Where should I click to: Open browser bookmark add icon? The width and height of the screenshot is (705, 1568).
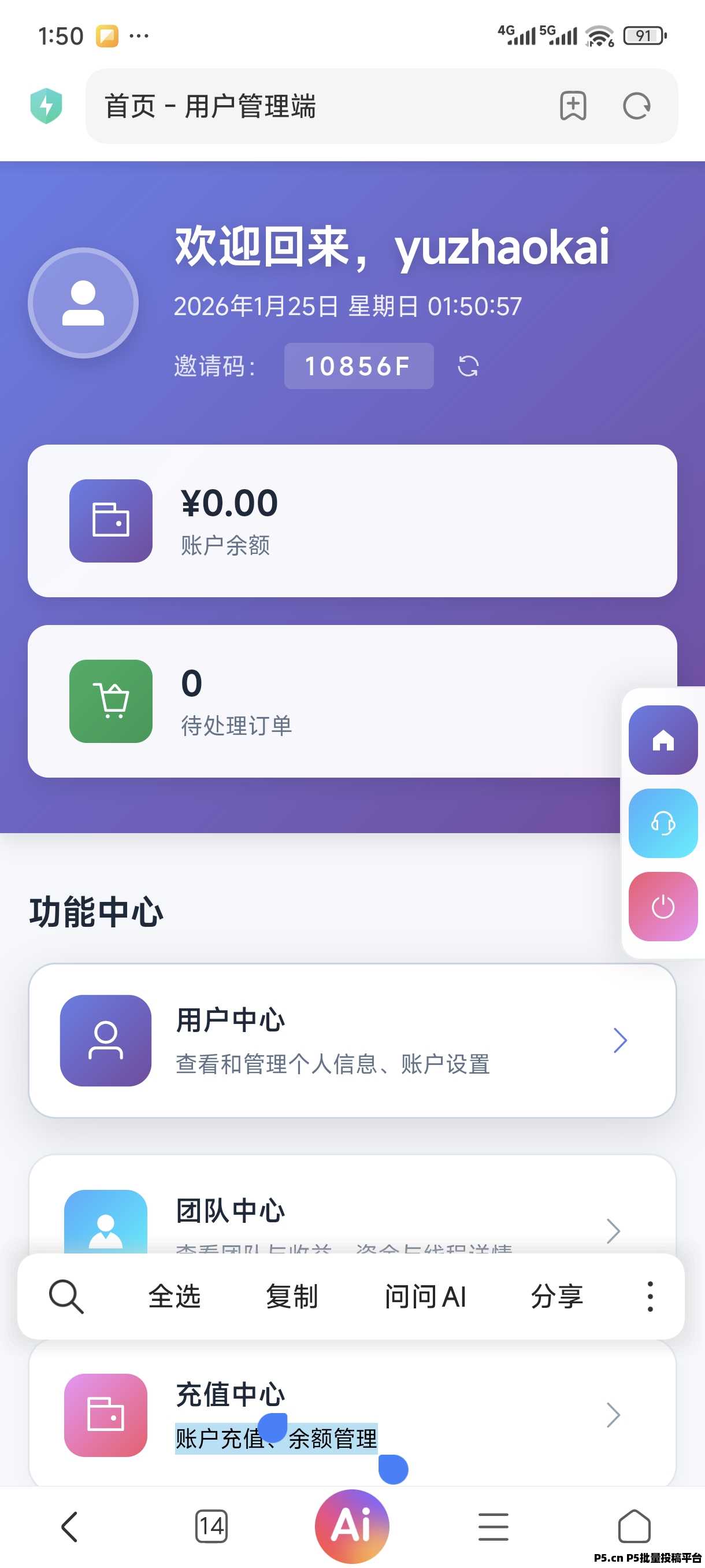click(573, 106)
